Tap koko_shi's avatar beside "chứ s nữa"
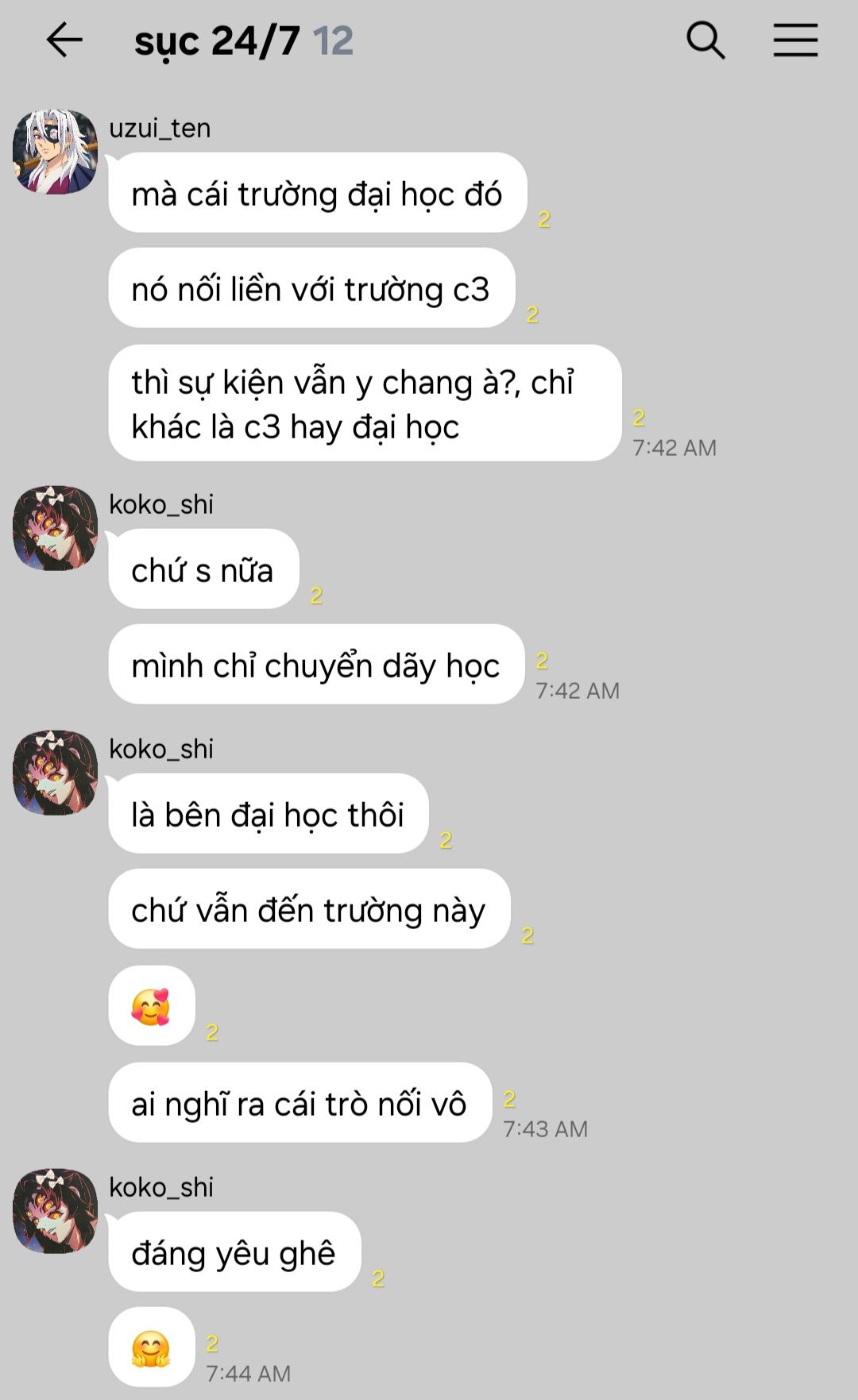The image size is (858, 1400). pos(55,528)
